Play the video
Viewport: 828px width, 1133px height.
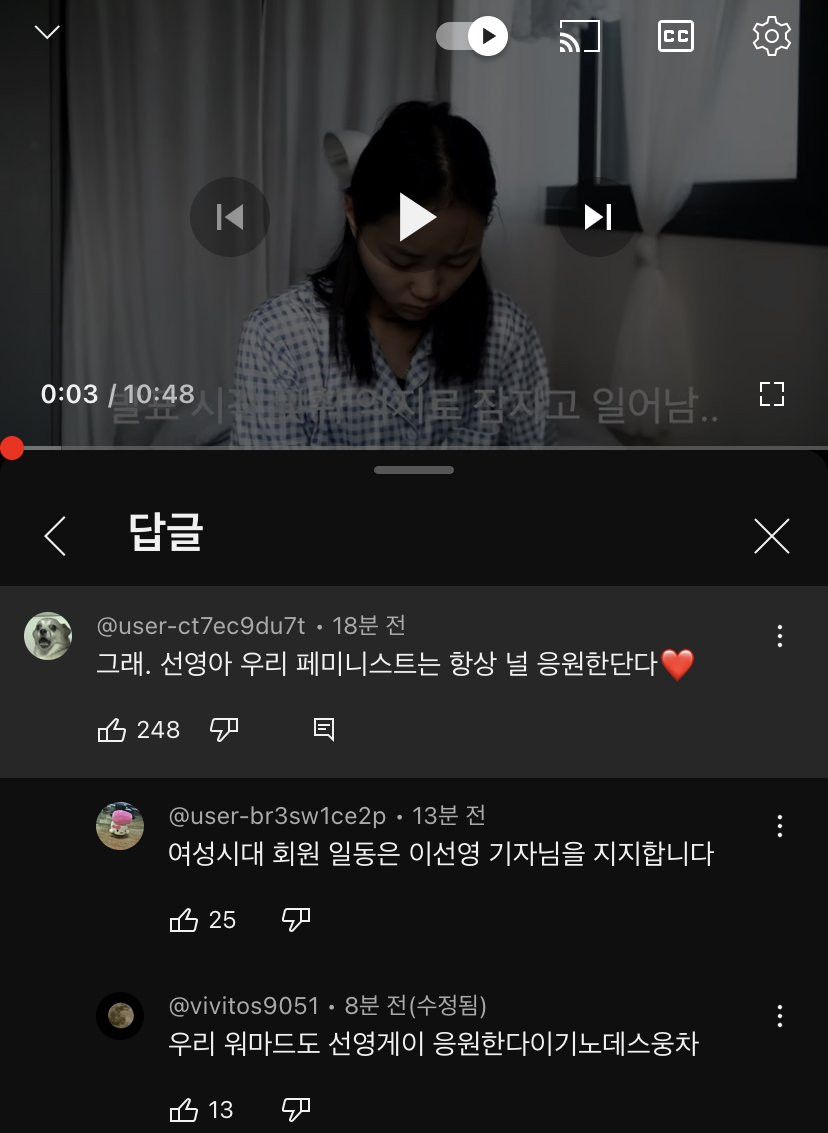click(415, 217)
